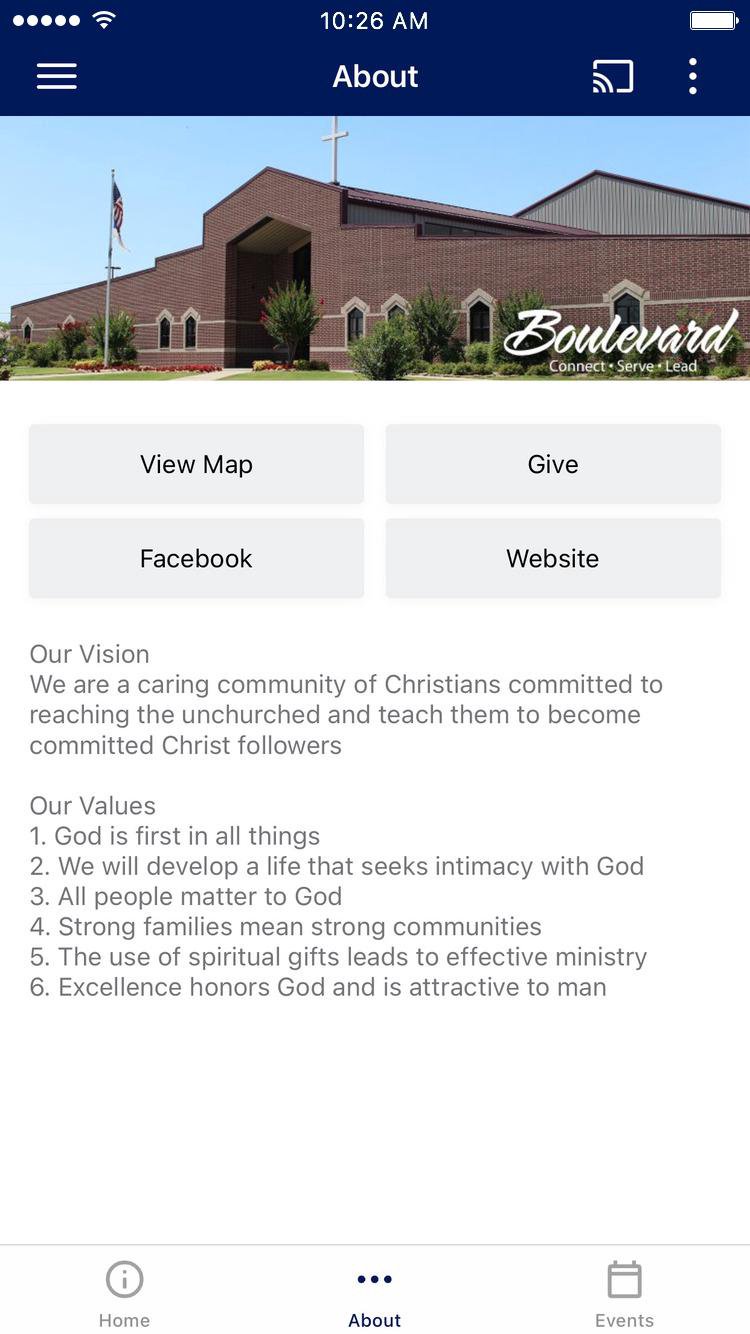Open the three-dot overflow menu

(692, 76)
